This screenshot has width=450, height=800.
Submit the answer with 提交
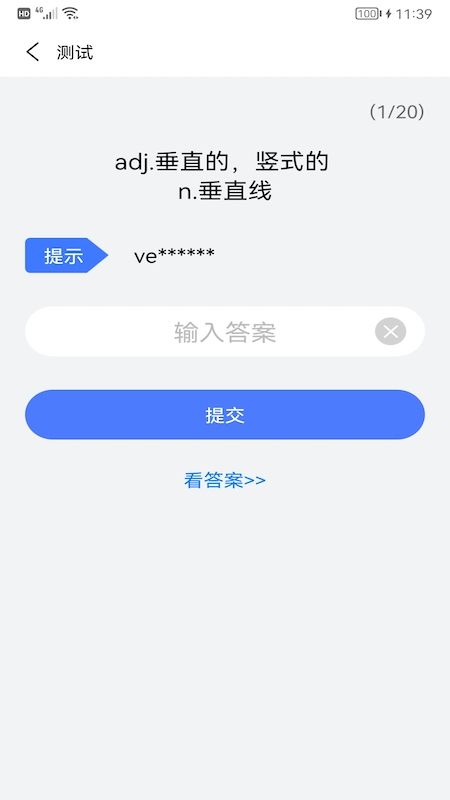(x=224, y=415)
